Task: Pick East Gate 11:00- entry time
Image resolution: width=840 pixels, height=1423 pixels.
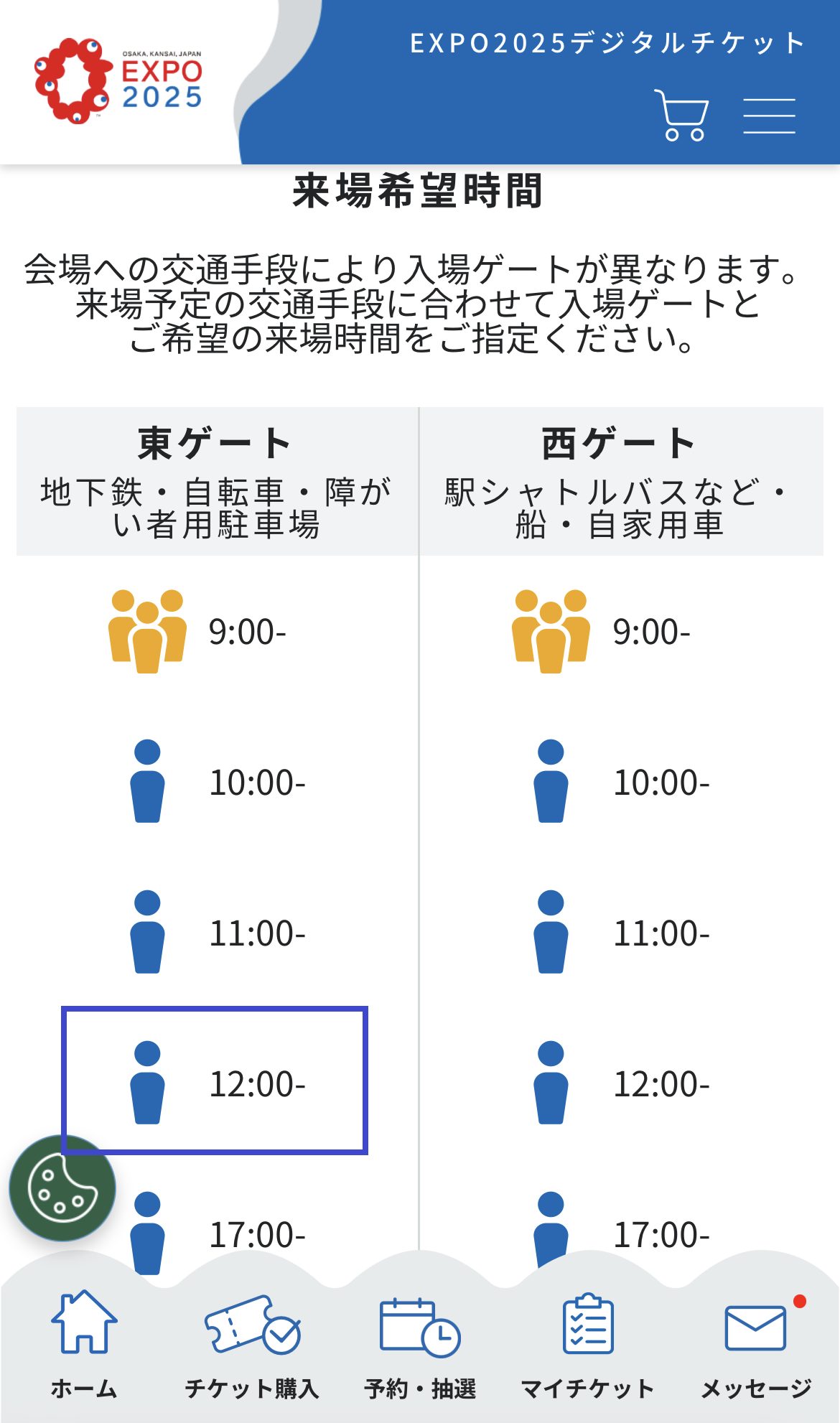Action: click(x=215, y=933)
